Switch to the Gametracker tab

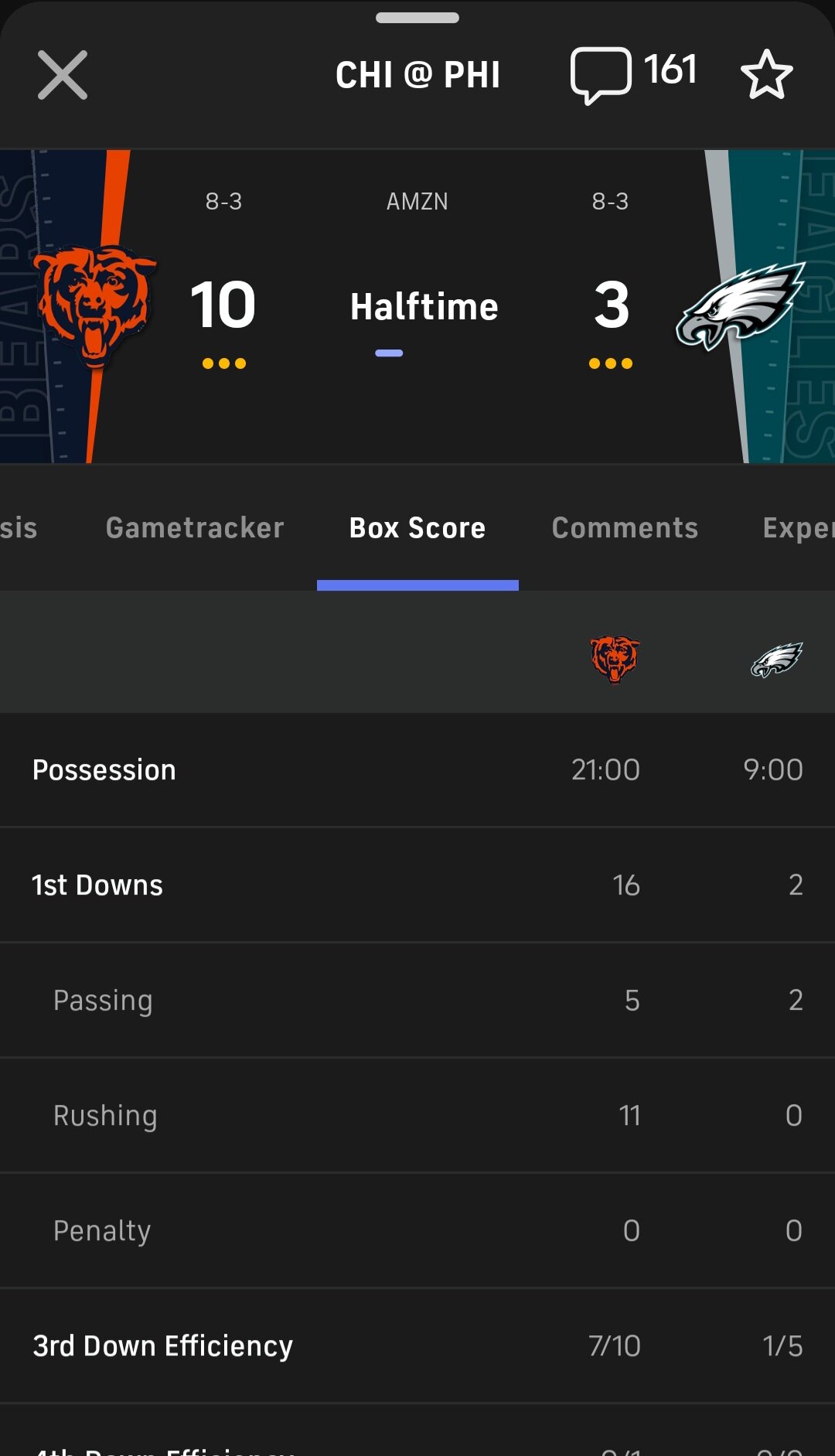pyautogui.click(x=195, y=528)
